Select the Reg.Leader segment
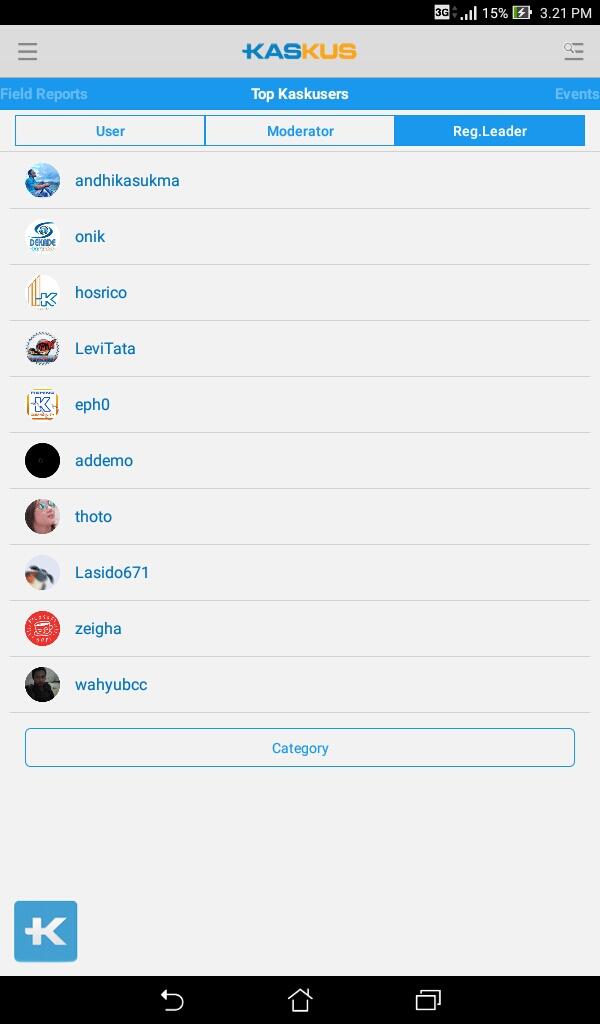The height and width of the screenshot is (1024, 600). pyautogui.click(x=490, y=131)
